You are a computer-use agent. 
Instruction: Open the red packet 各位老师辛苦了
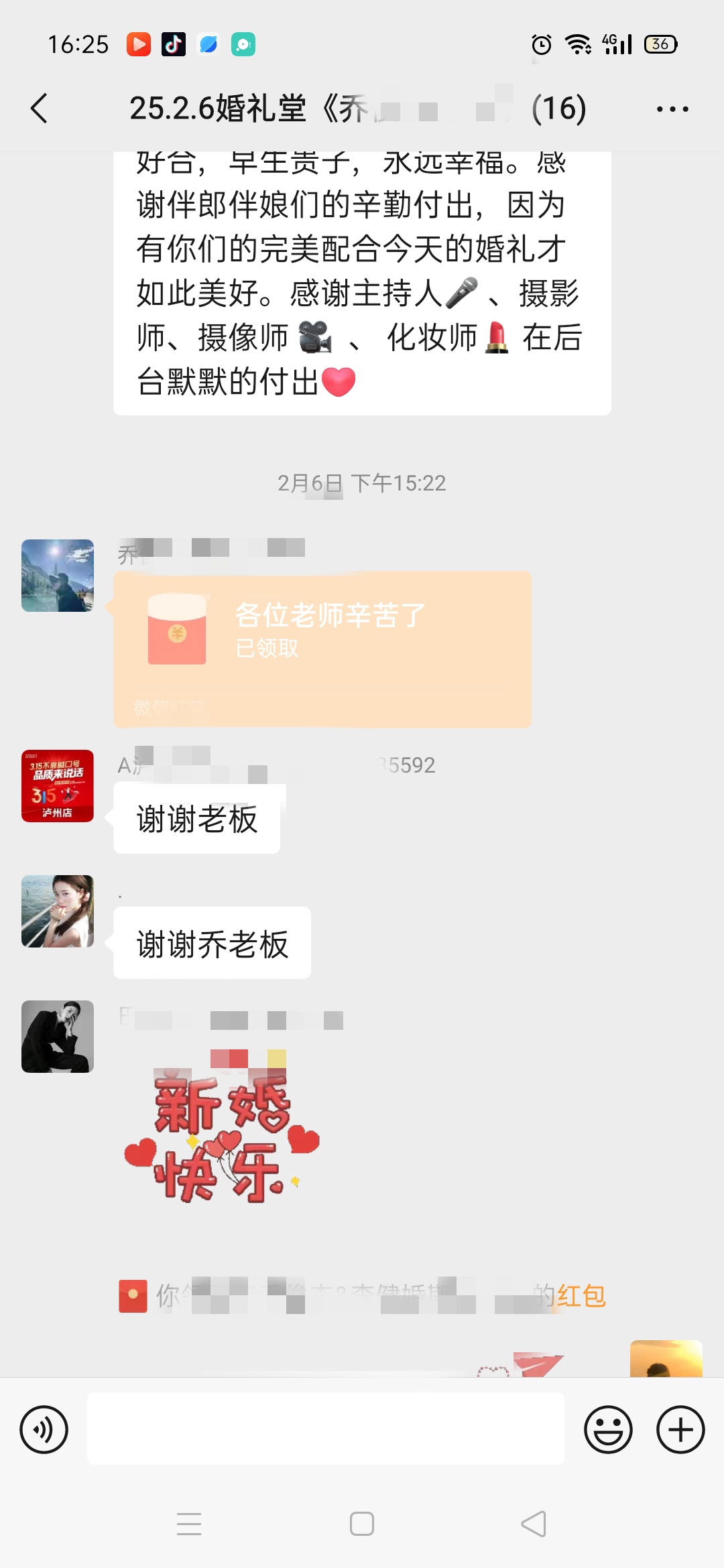pos(322,649)
